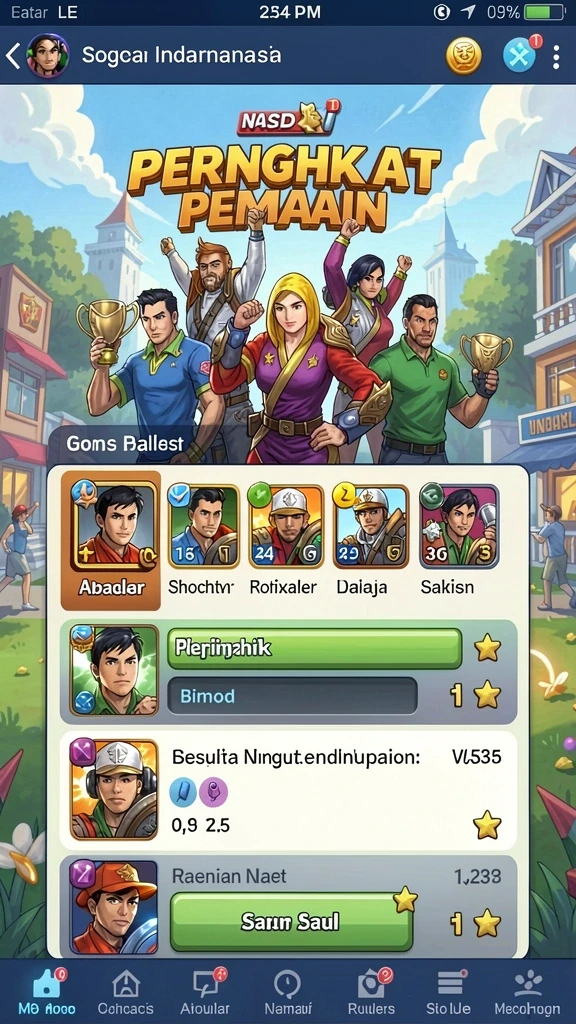The width and height of the screenshot is (576, 1024).
Task: Switch to the Me Aooo tab
Action: click(x=48, y=990)
